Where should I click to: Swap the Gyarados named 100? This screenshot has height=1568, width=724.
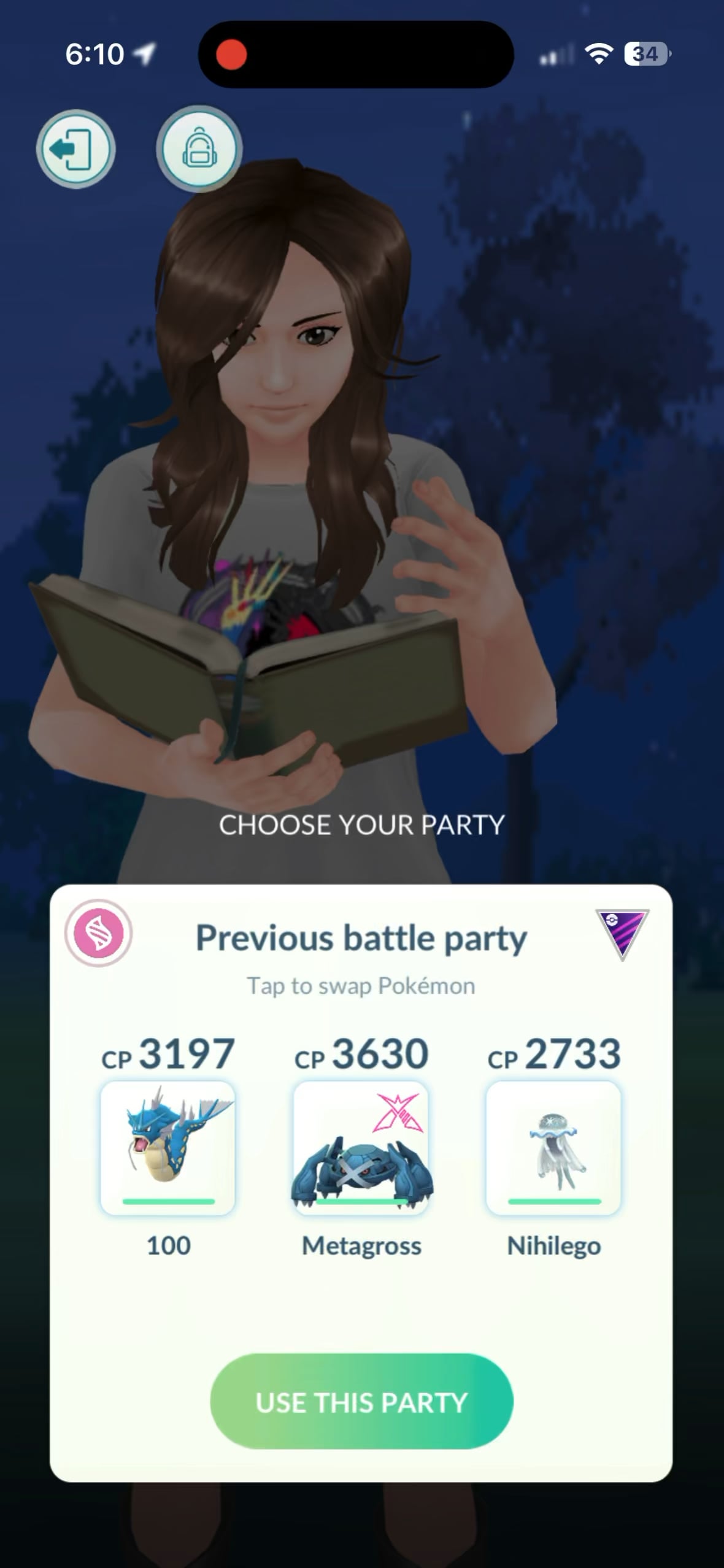tap(168, 1148)
